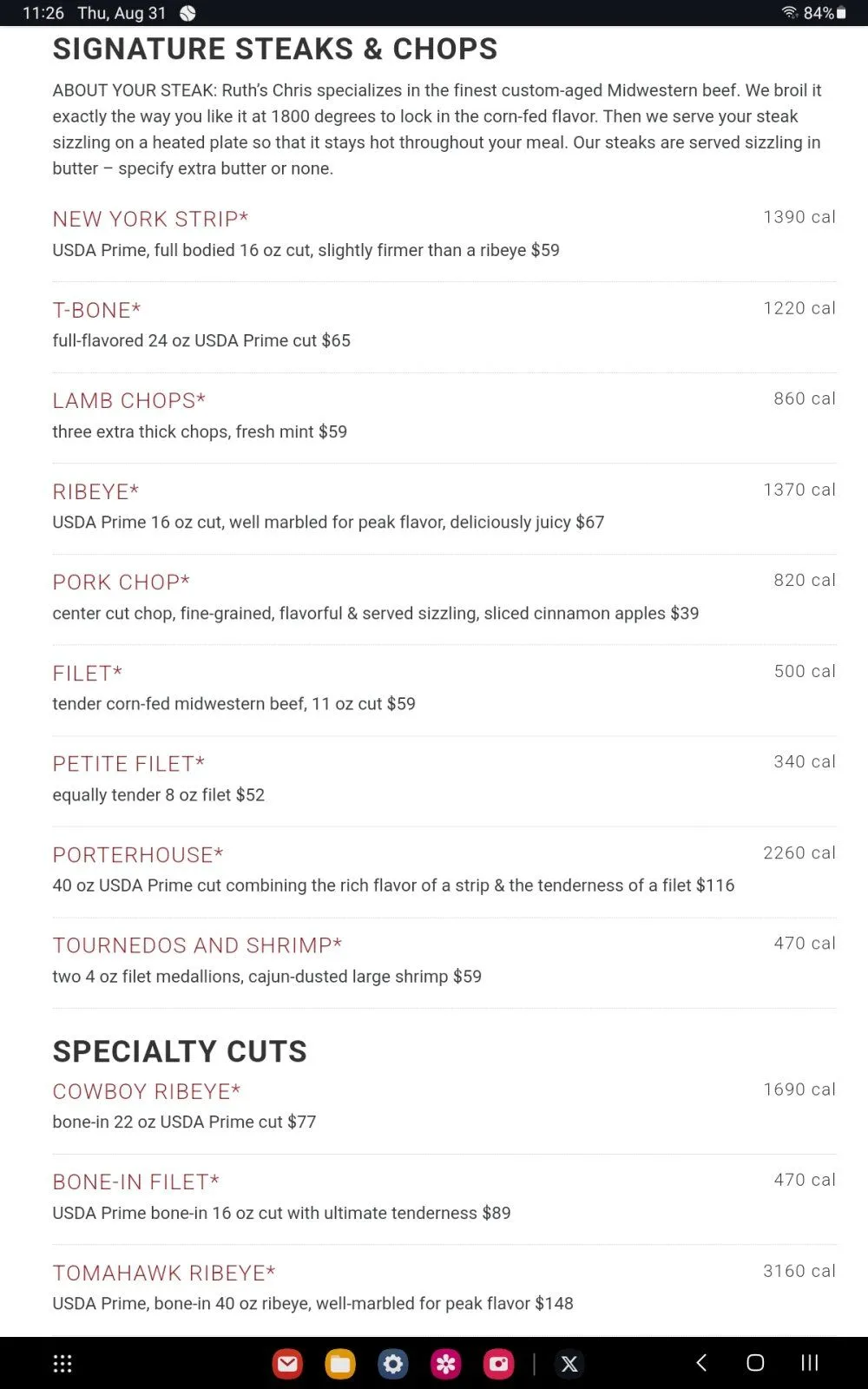Launch the X app from the taskbar

click(569, 1364)
